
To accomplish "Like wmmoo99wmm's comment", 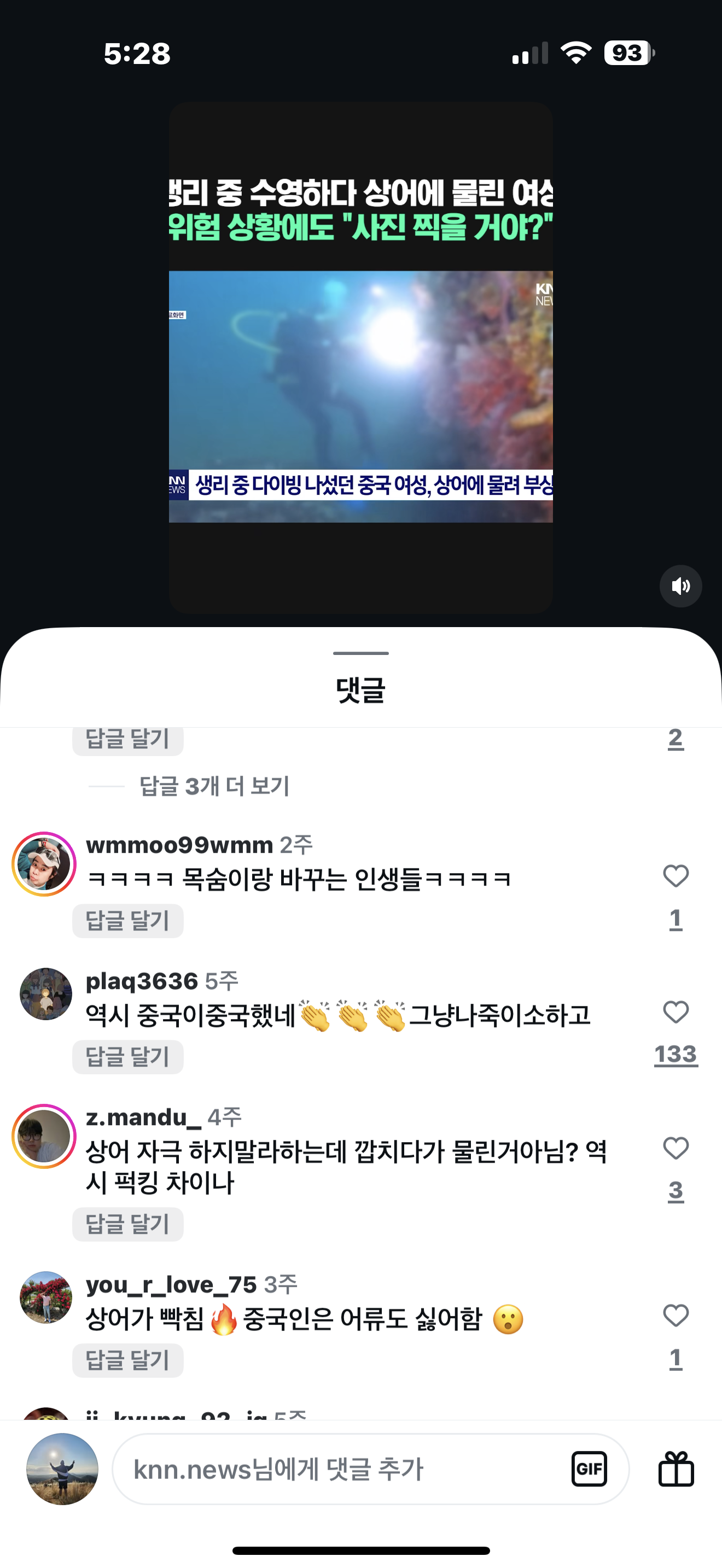I will (675, 876).
